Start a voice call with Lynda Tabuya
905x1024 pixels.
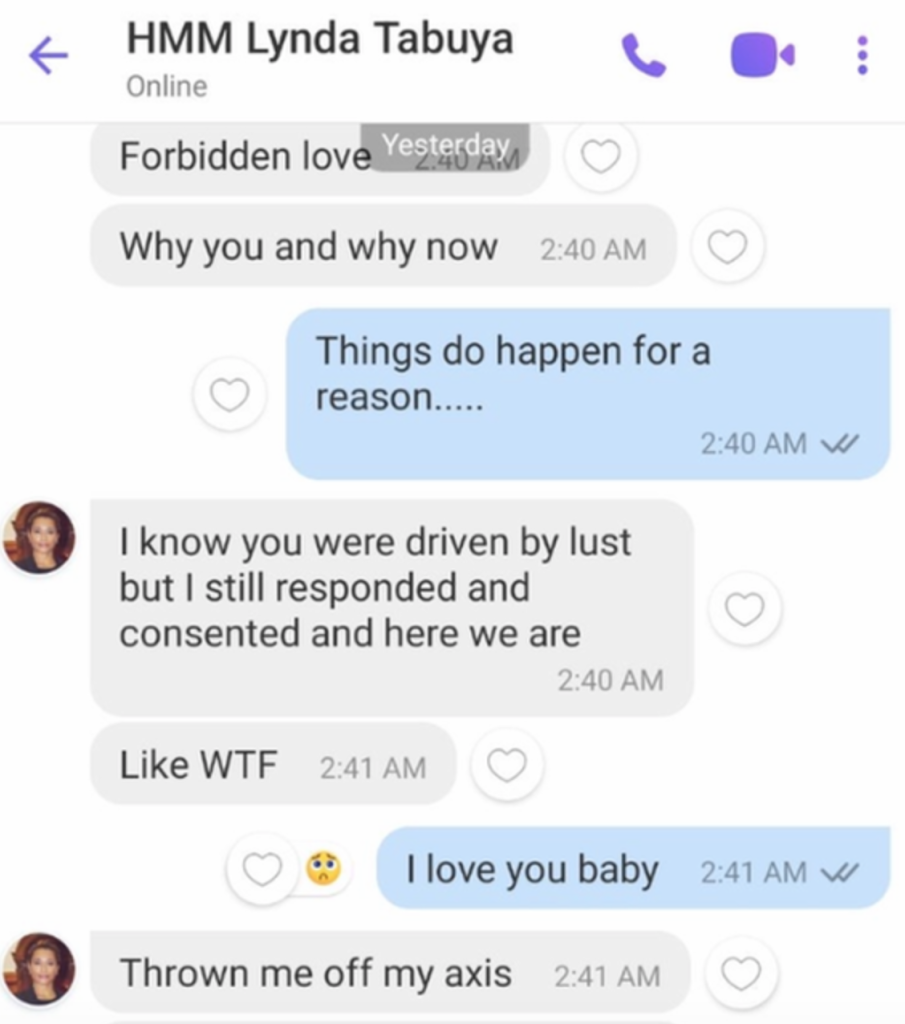(x=643, y=56)
